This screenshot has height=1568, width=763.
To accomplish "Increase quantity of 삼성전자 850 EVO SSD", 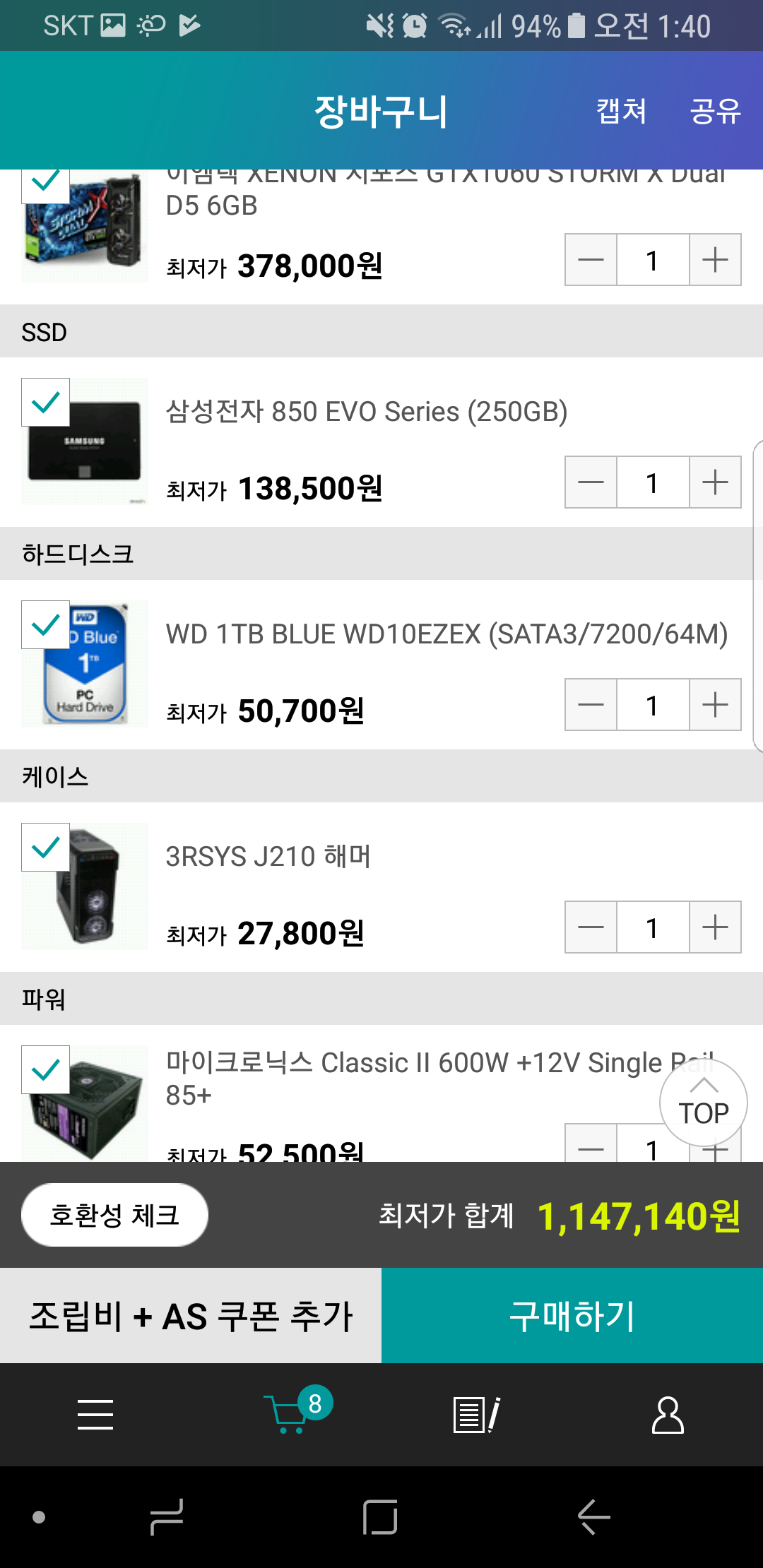I will [715, 482].
